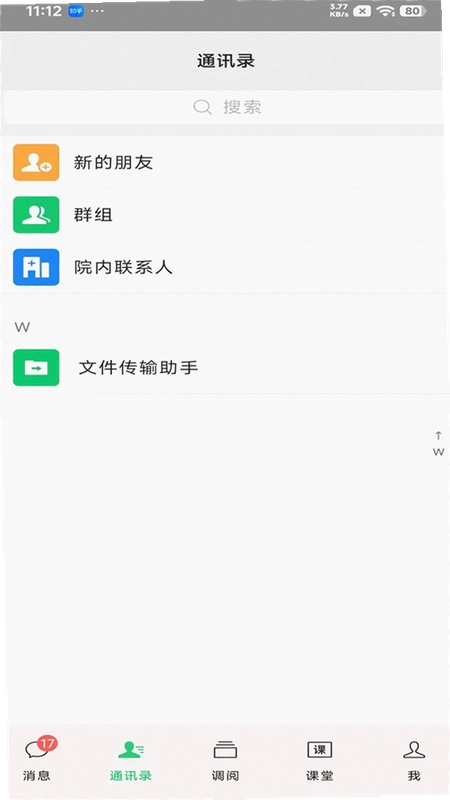The height and width of the screenshot is (800, 450).
Task: Tap the up arrow in the side index
Action: (438, 435)
